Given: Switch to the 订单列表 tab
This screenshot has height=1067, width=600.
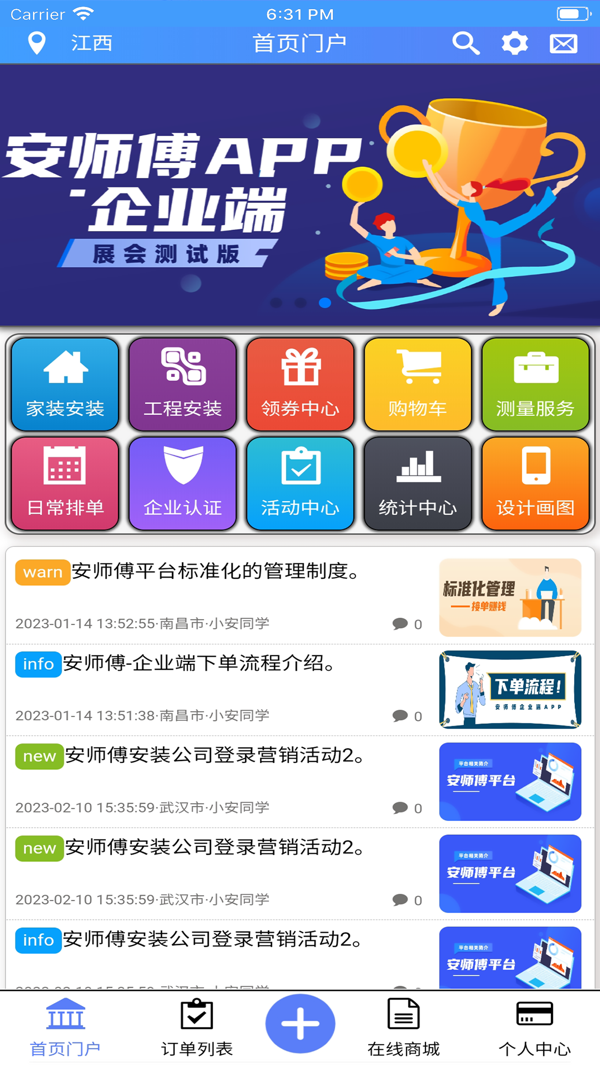Looking at the screenshot, I should 197,1028.
